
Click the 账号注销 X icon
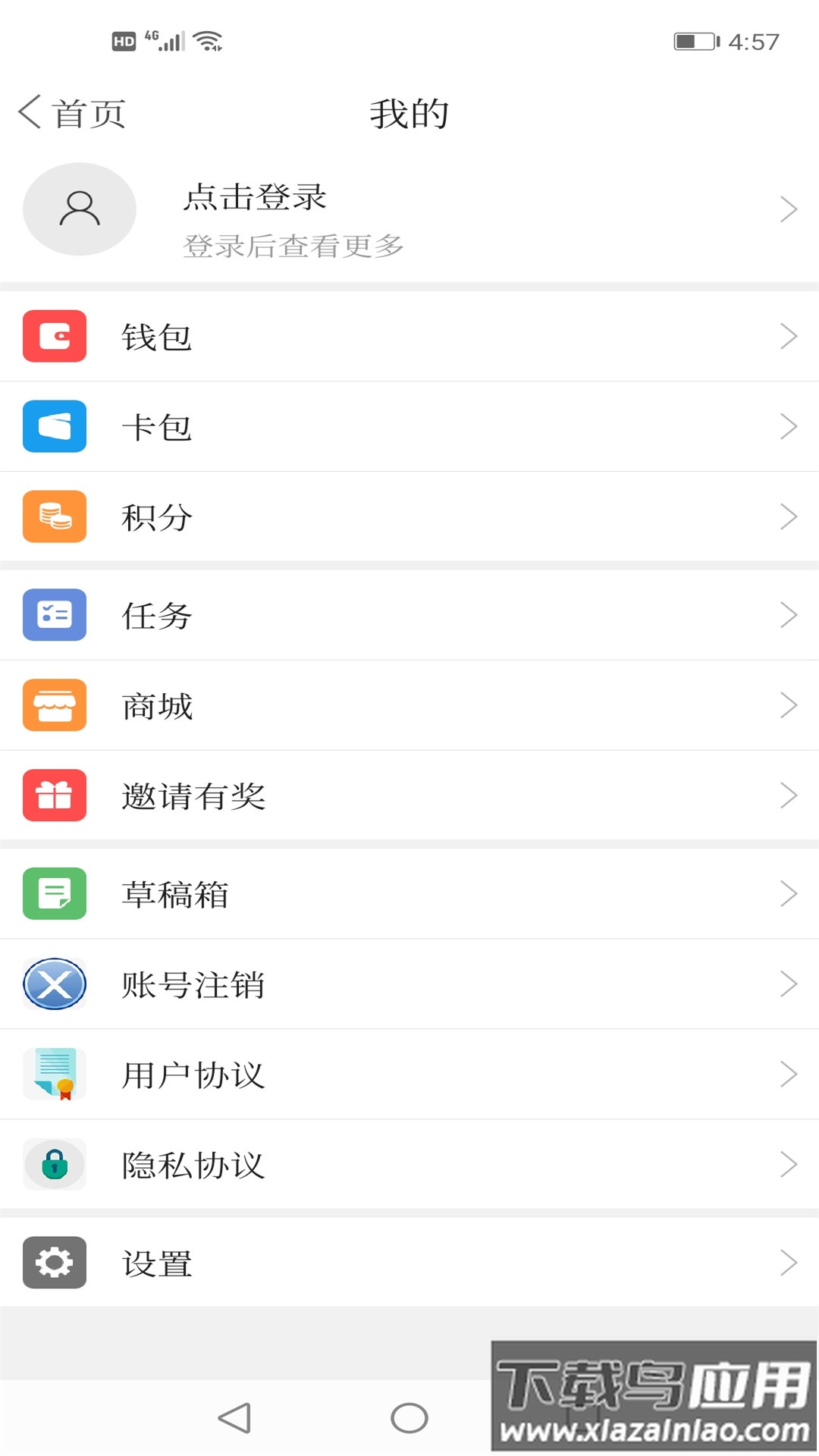pos(54,984)
